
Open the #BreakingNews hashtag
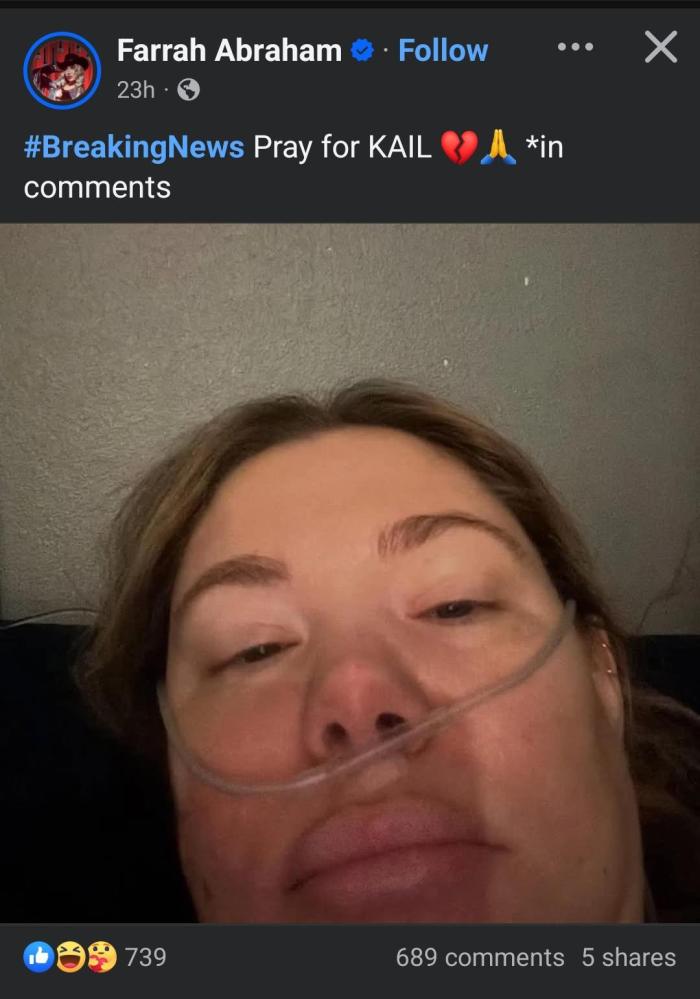click(x=133, y=148)
